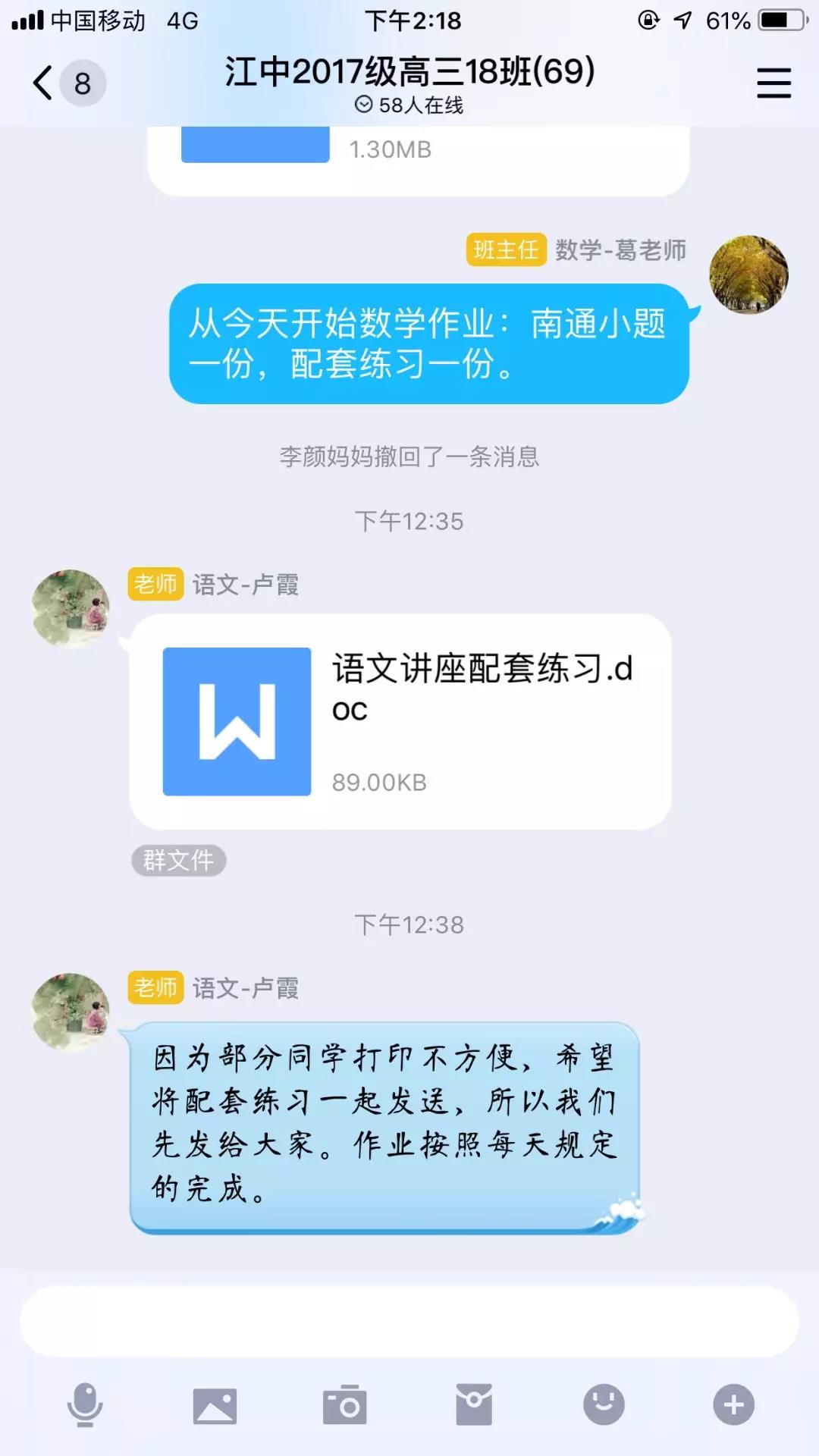This screenshot has width=819, height=1456.
Task: Open the camera to take a photo
Action: (x=345, y=1405)
